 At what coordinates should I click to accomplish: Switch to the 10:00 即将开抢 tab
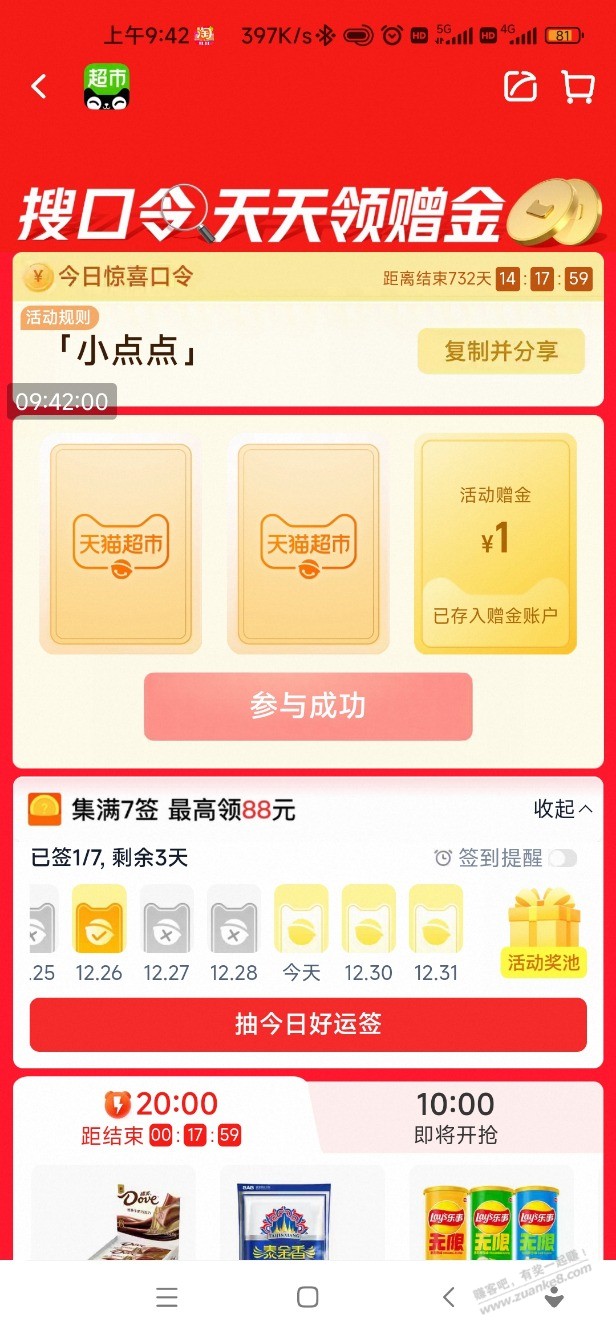[x=455, y=1117]
